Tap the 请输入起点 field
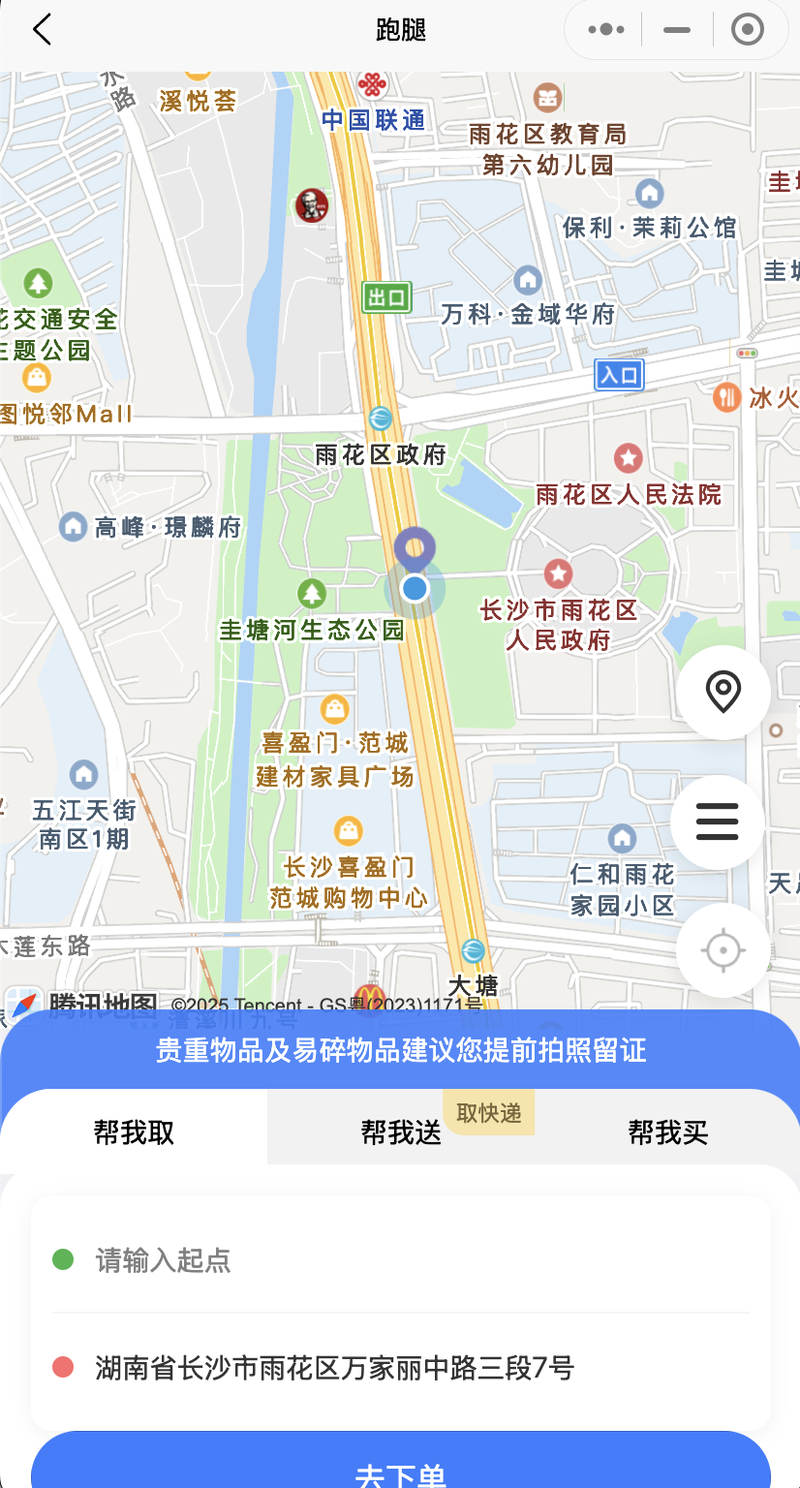The image size is (800, 1488). pos(400,1259)
